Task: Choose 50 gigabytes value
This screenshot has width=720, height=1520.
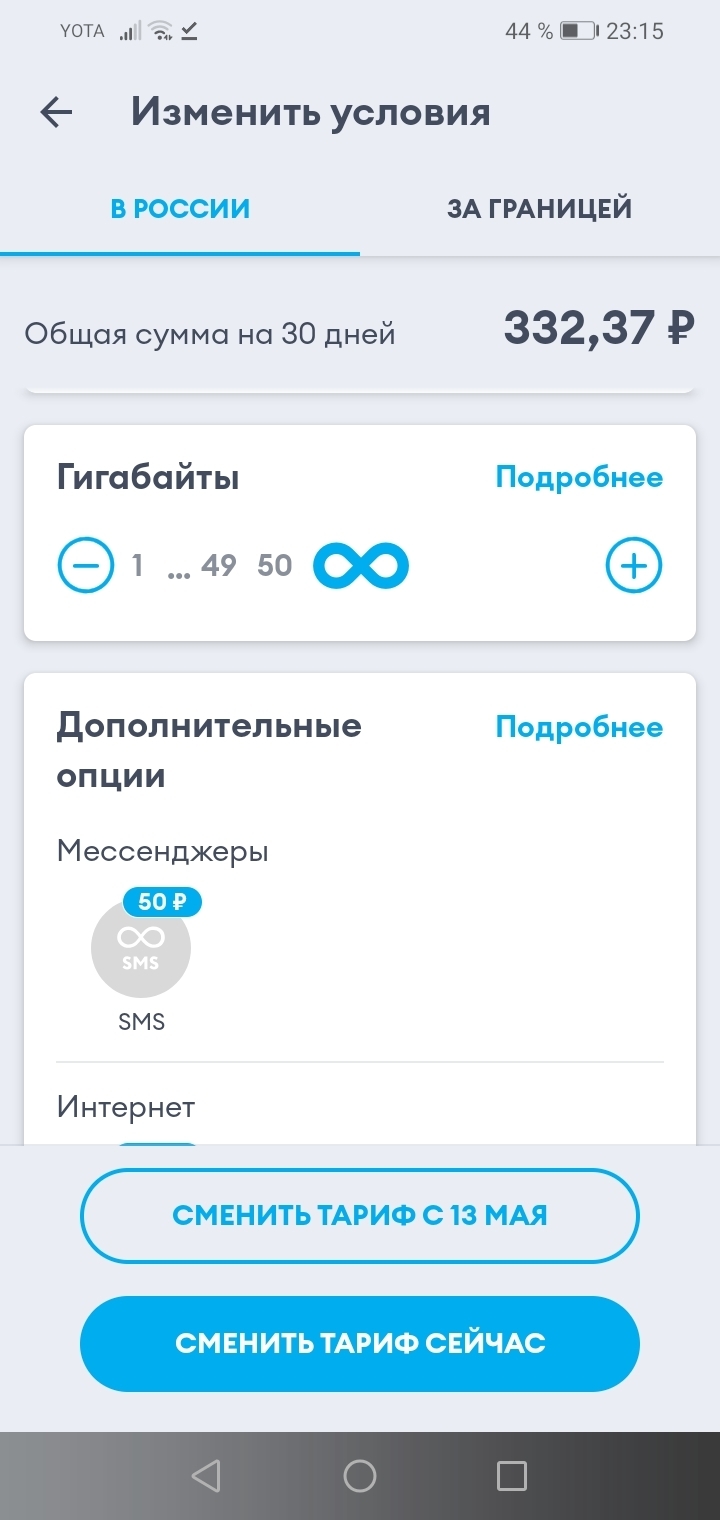Action: 274,566
